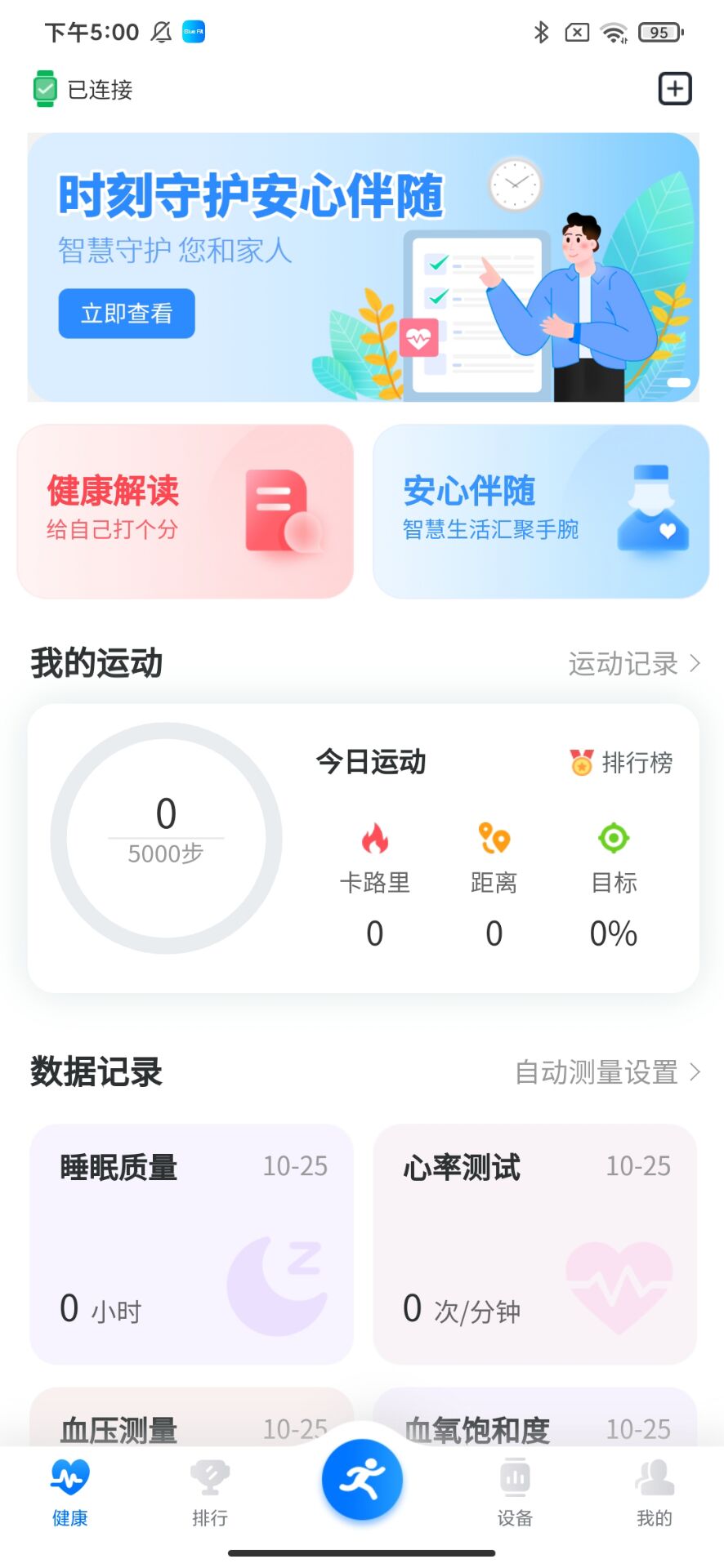Switch to the 排行 tab

click(x=210, y=1493)
